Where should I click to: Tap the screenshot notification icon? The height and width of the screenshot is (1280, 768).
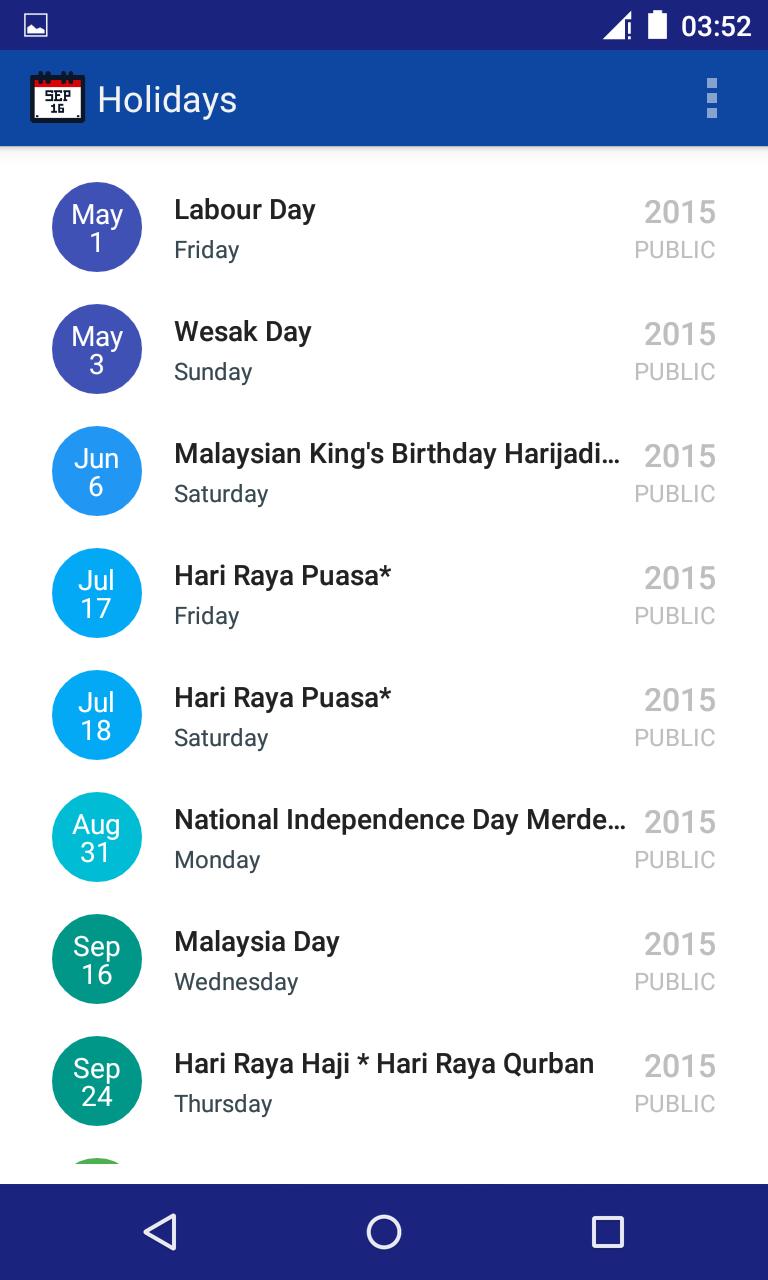[x=37, y=25]
